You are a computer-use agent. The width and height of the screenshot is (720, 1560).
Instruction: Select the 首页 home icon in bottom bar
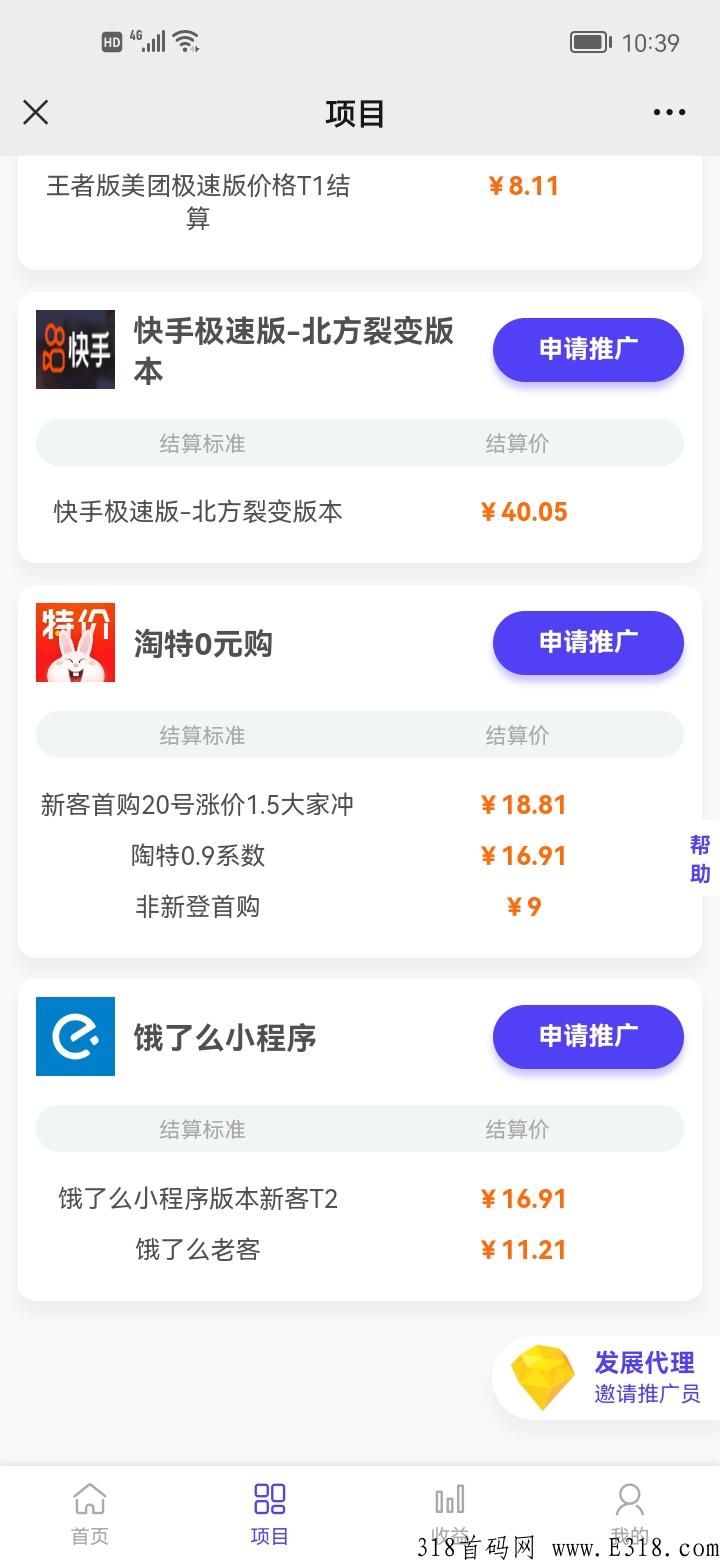(90, 1499)
